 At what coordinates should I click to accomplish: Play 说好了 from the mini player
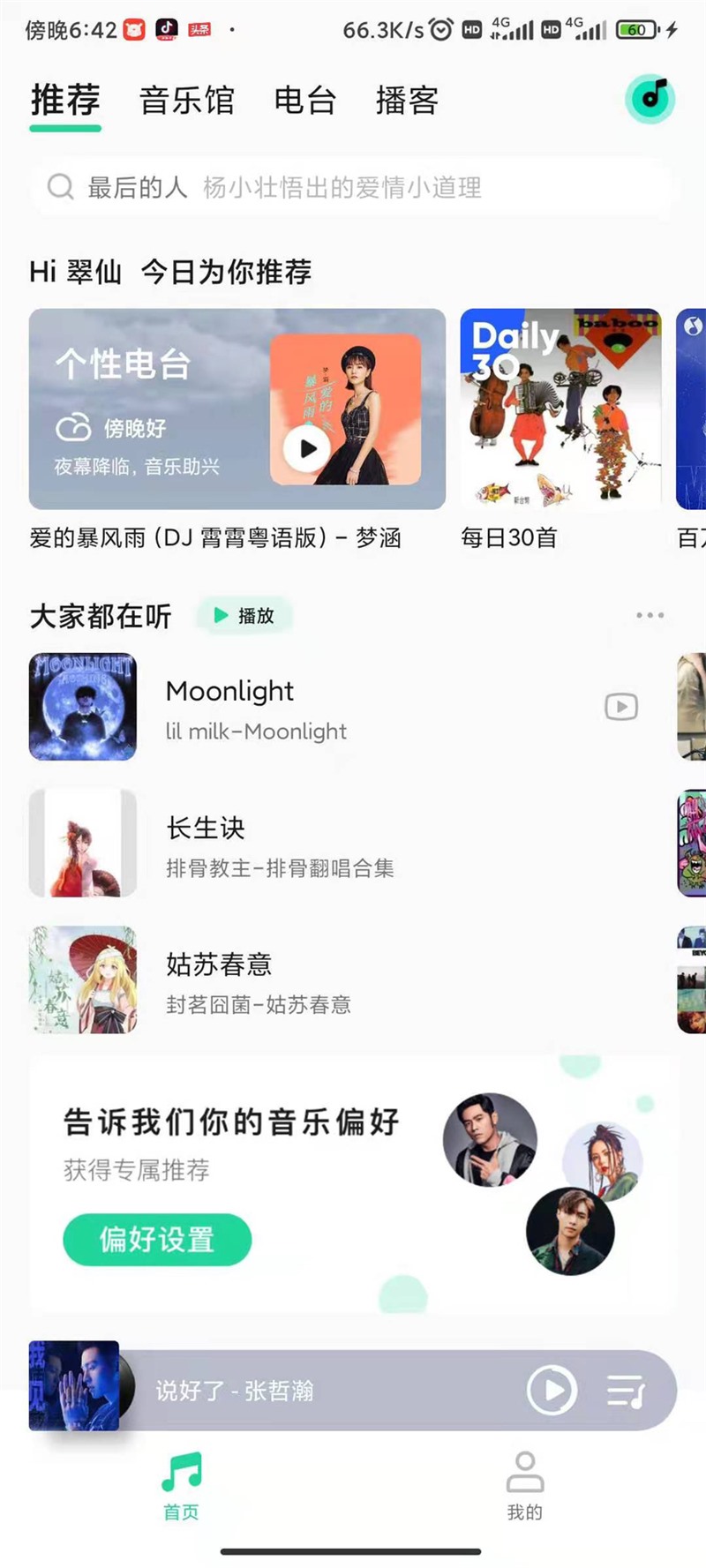pos(552,1389)
